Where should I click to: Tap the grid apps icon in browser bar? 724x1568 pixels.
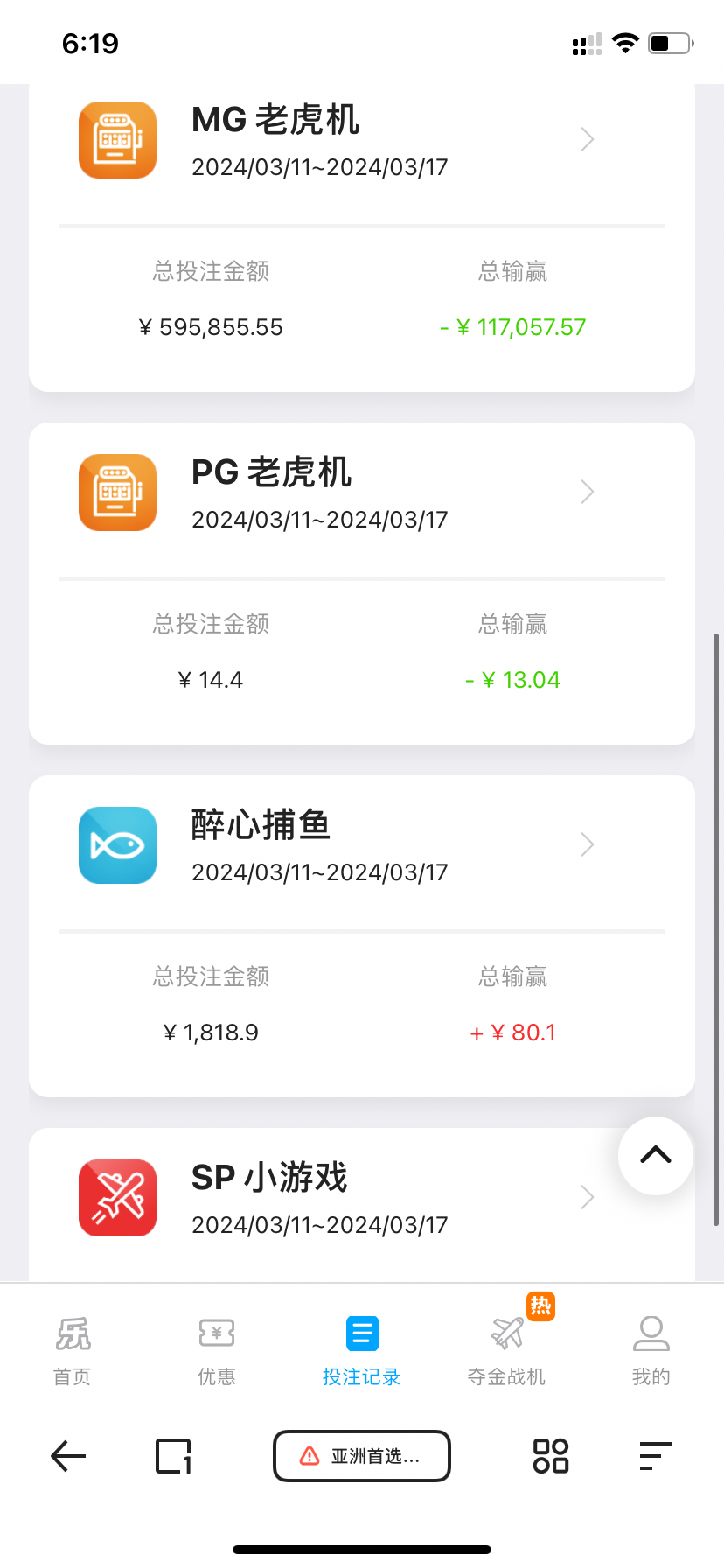click(x=550, y=1455)
